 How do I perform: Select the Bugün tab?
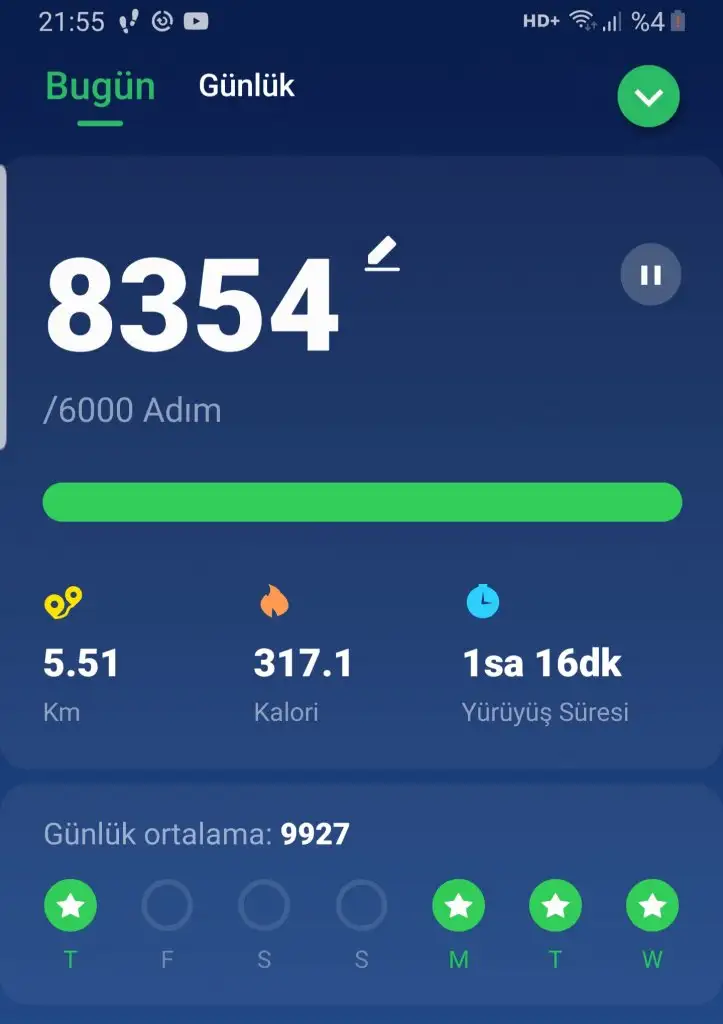[x=100, y=87]
